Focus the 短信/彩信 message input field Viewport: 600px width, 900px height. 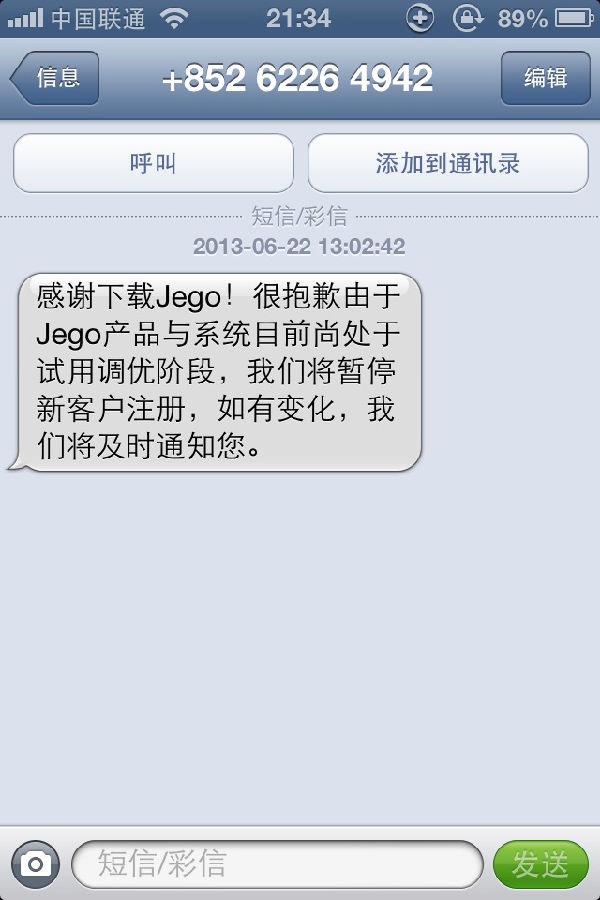tap(278, 863)
